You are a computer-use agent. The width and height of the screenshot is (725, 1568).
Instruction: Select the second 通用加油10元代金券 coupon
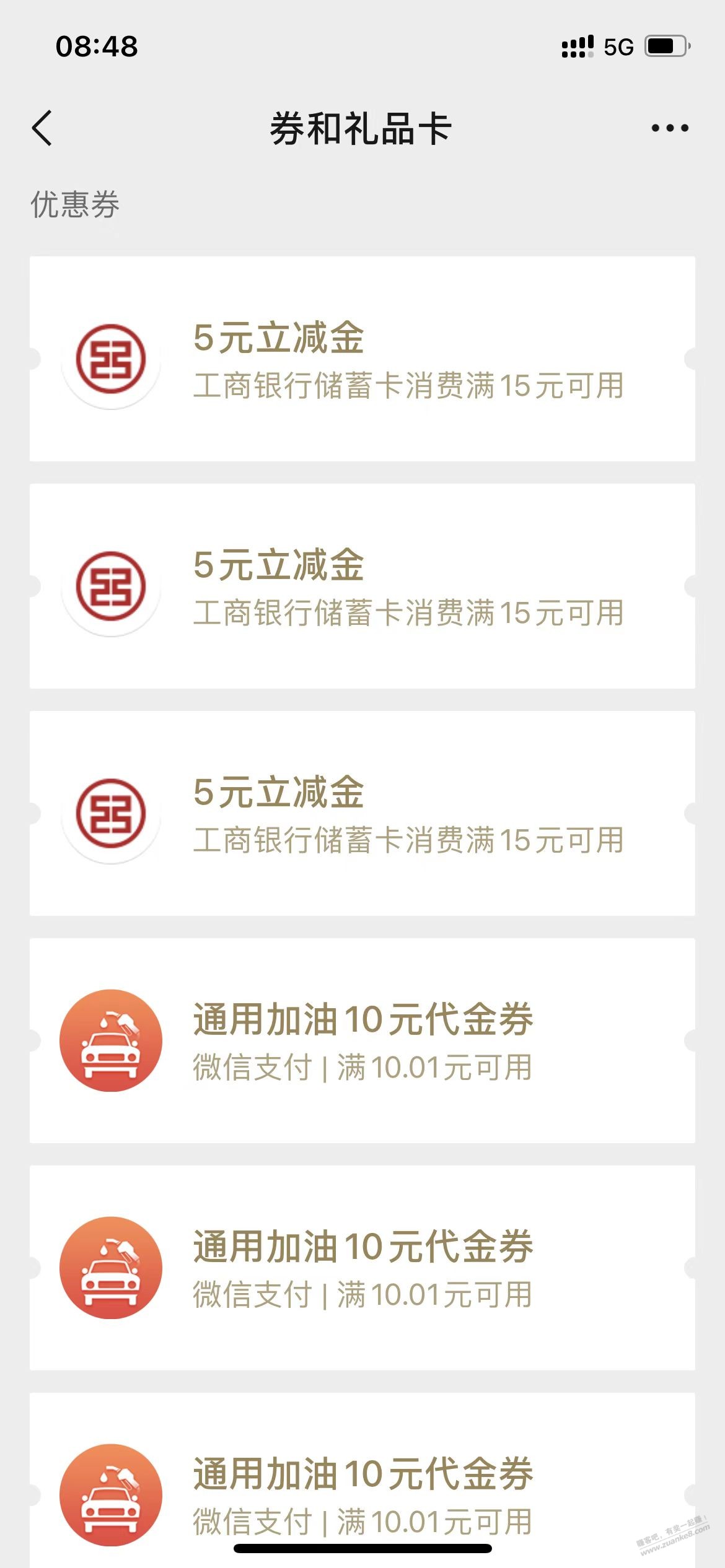pyautogui.click(x=362, y=1268)
